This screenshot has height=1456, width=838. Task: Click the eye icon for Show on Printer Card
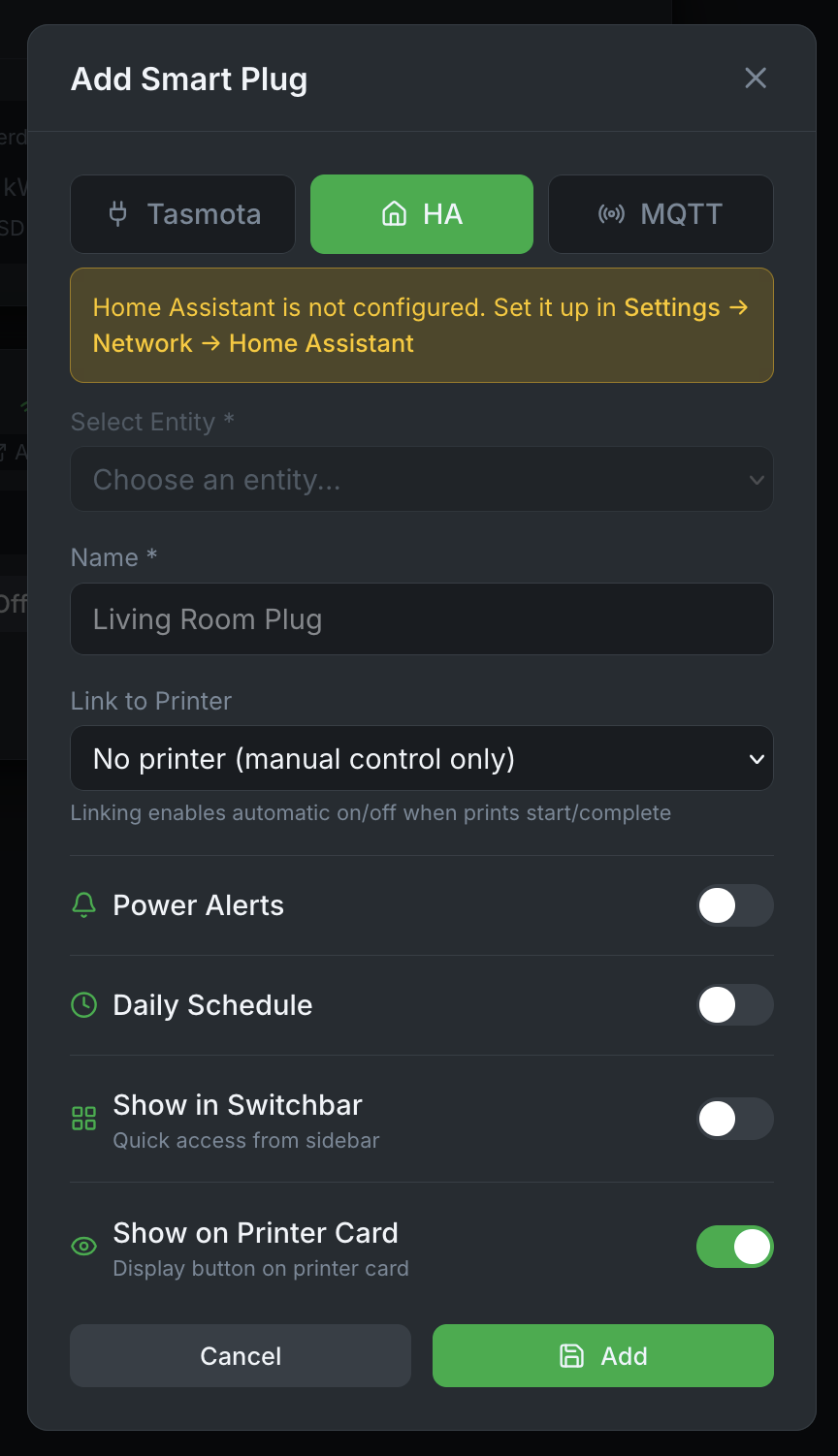(x=83, y=1247)
